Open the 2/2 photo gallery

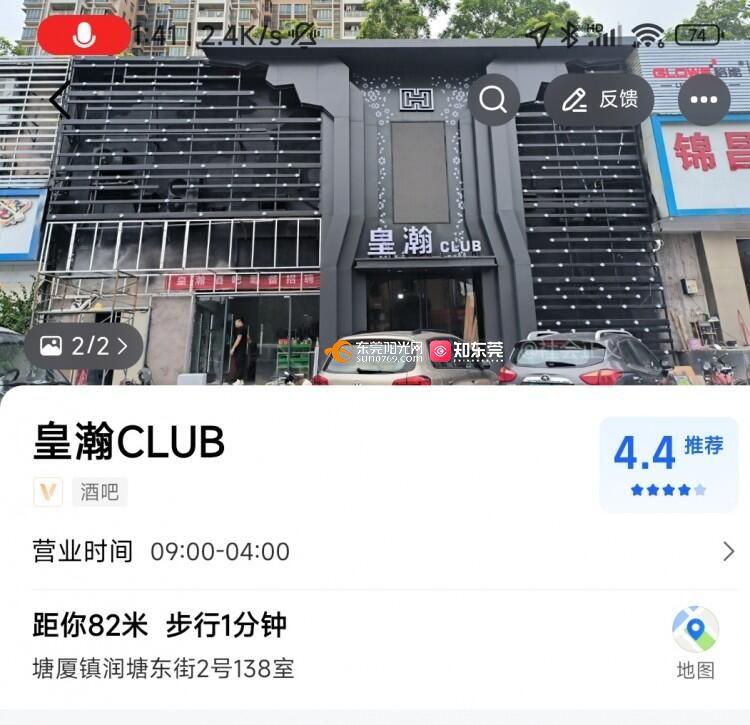[84, 347]
